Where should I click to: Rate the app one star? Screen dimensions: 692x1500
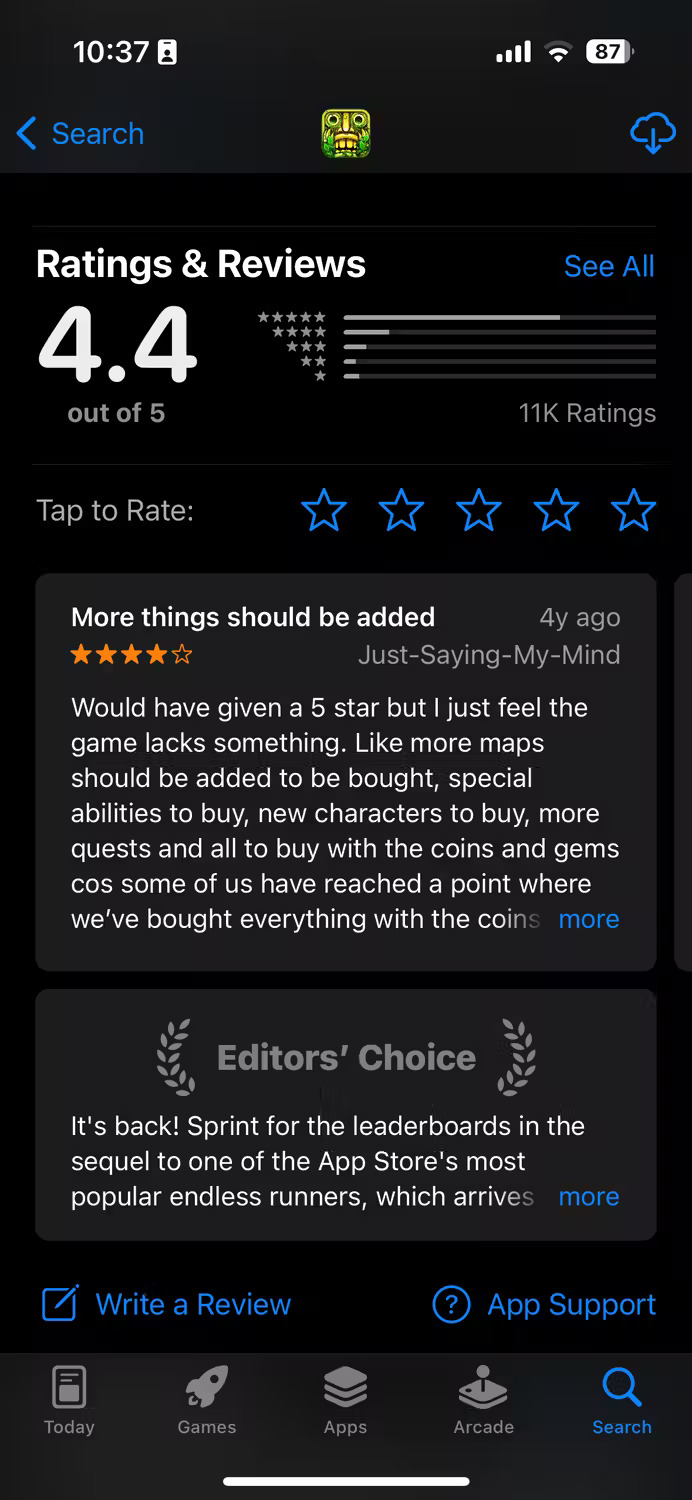click(x=323, y=511)
